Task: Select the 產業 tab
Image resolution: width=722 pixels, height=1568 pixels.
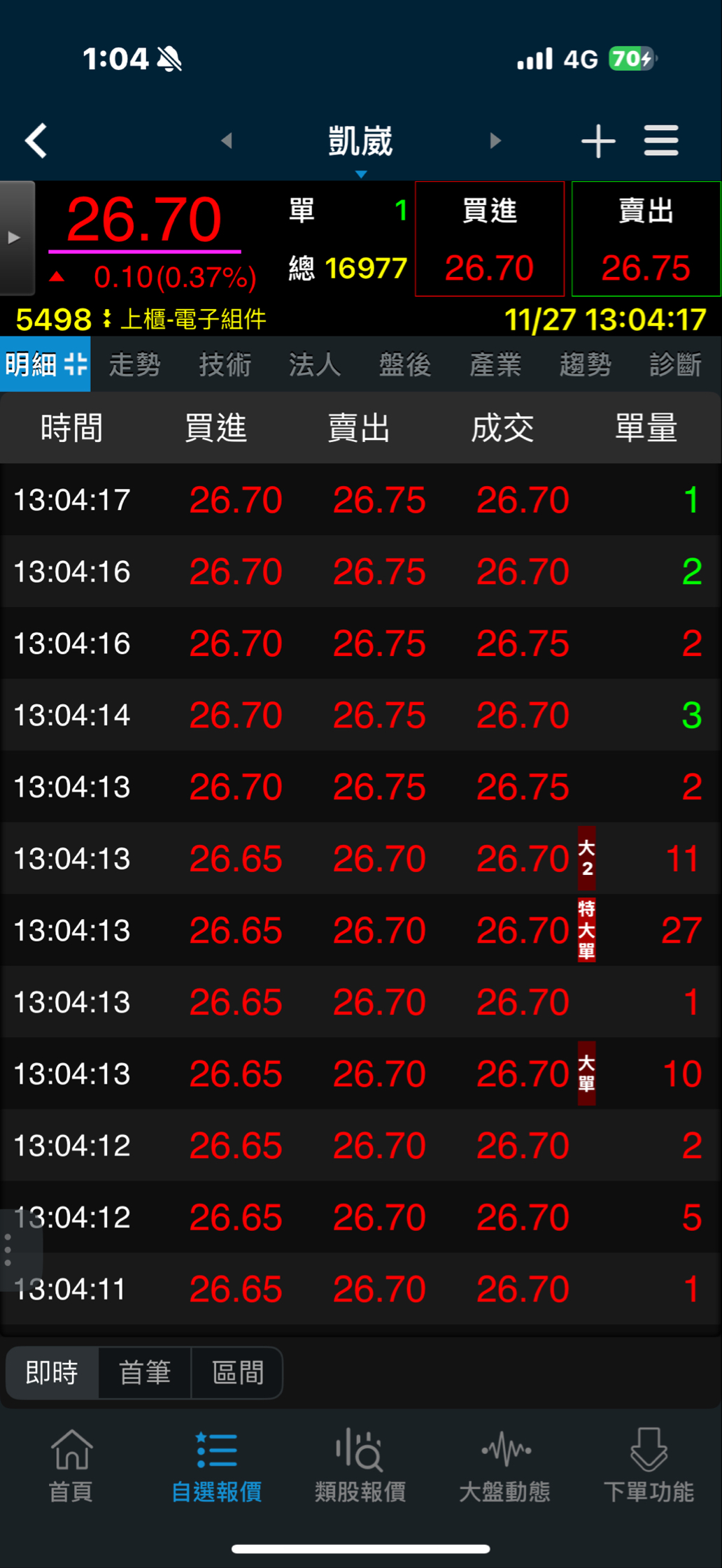Action: click(x=495, y=364)
